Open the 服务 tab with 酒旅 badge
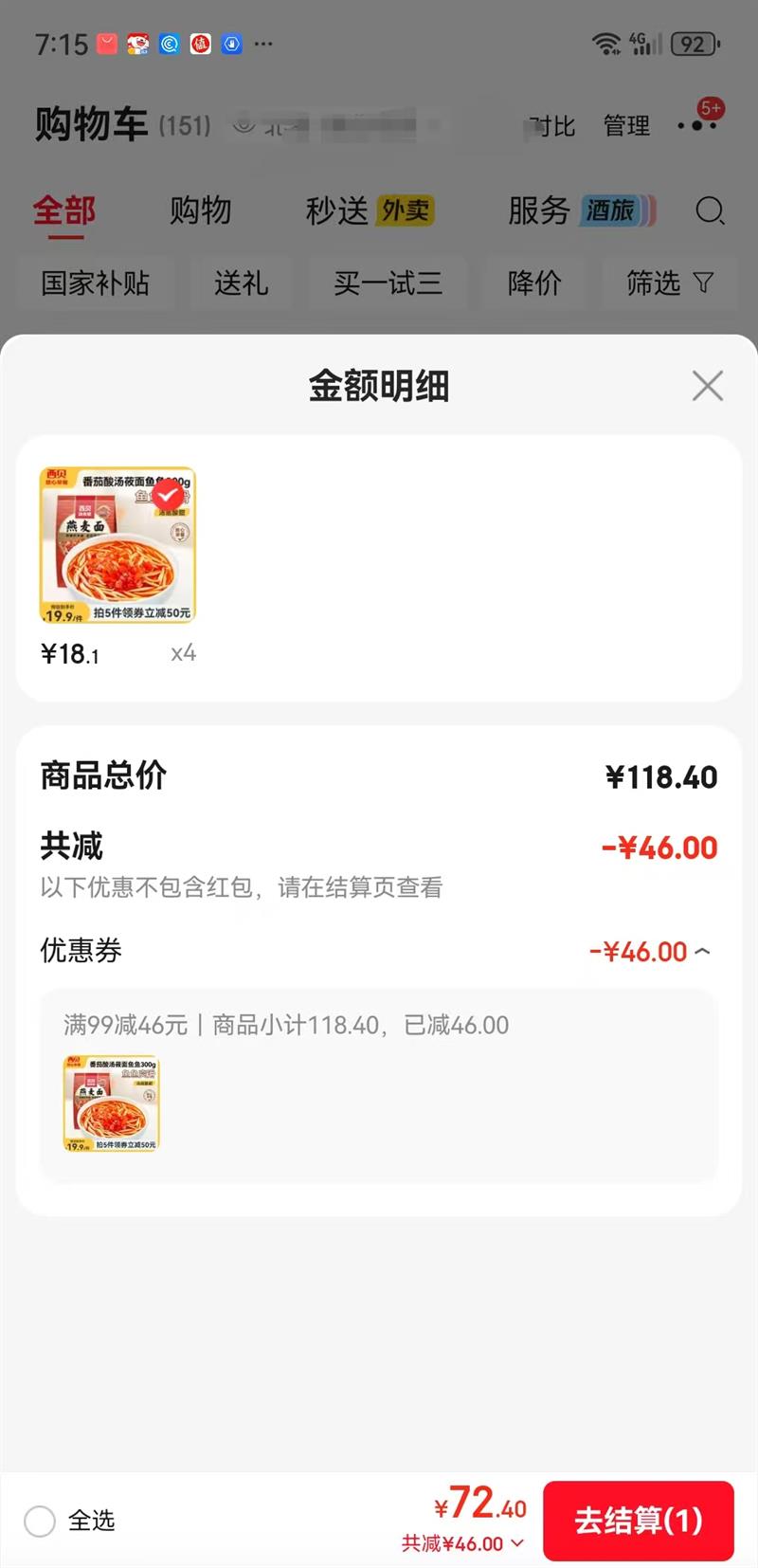Screen dimensions: 758x1568 538,212
